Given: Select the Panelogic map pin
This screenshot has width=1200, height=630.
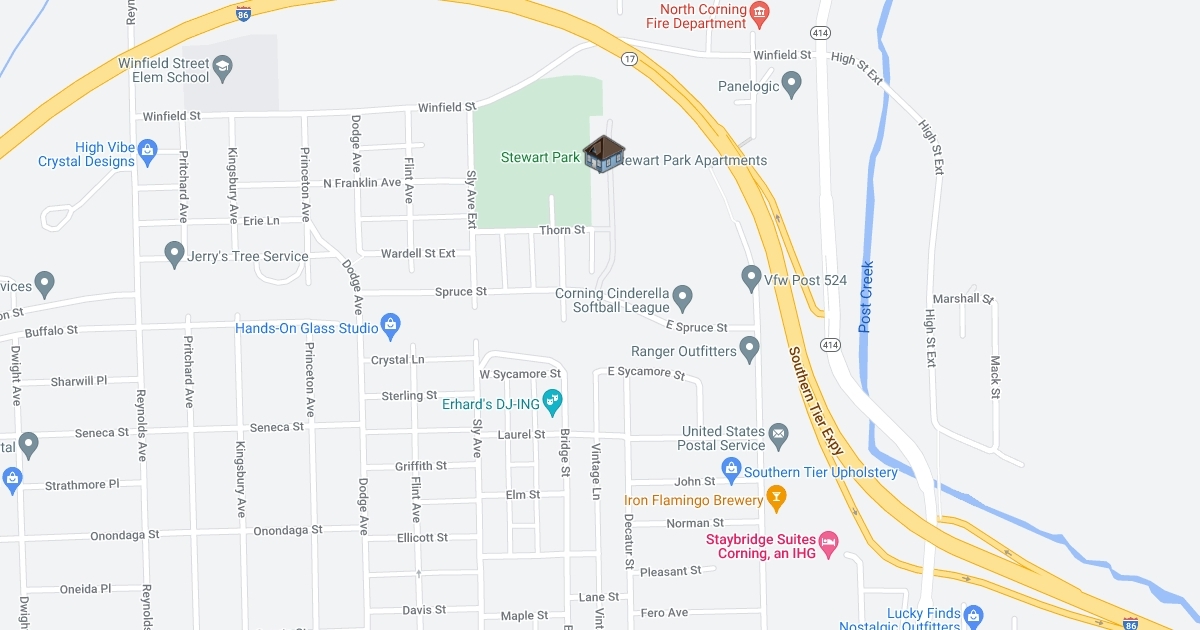Looking at the screenshot, I should coord(792,85).
